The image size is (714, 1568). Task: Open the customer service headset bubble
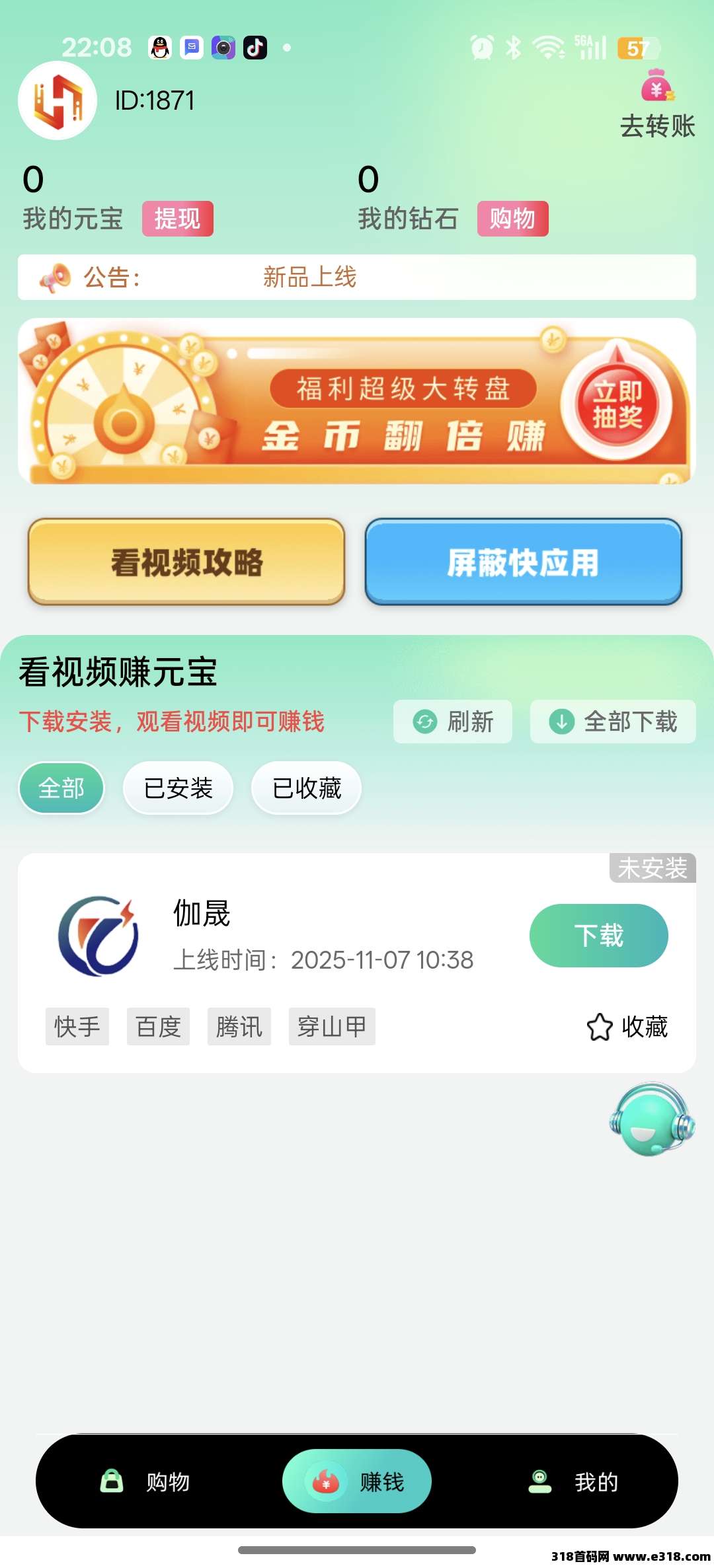coord(651,1119)
